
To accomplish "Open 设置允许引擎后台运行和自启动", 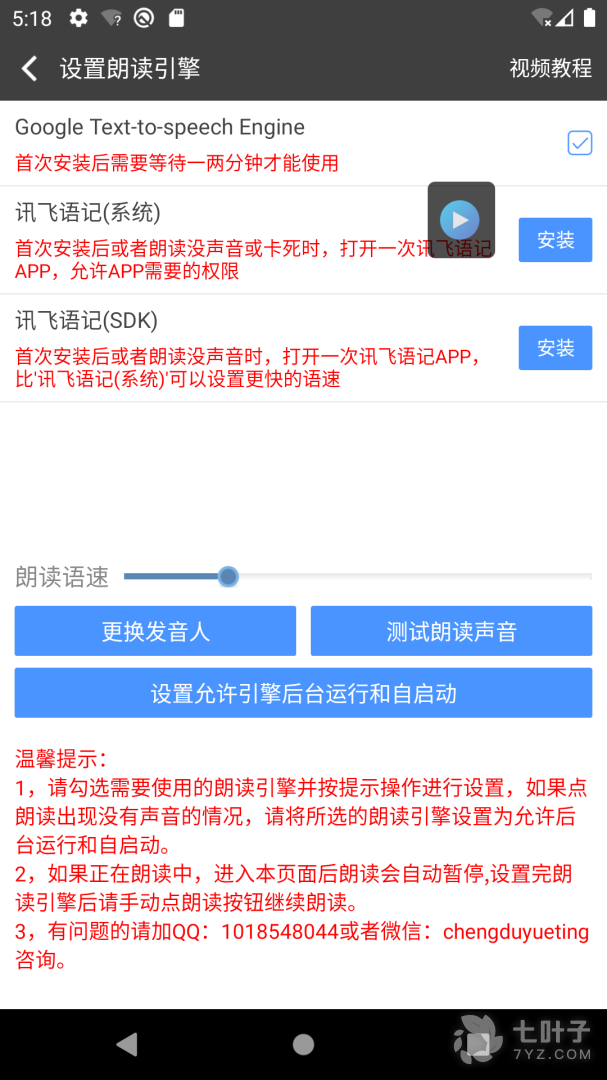I will pos(303,693).
